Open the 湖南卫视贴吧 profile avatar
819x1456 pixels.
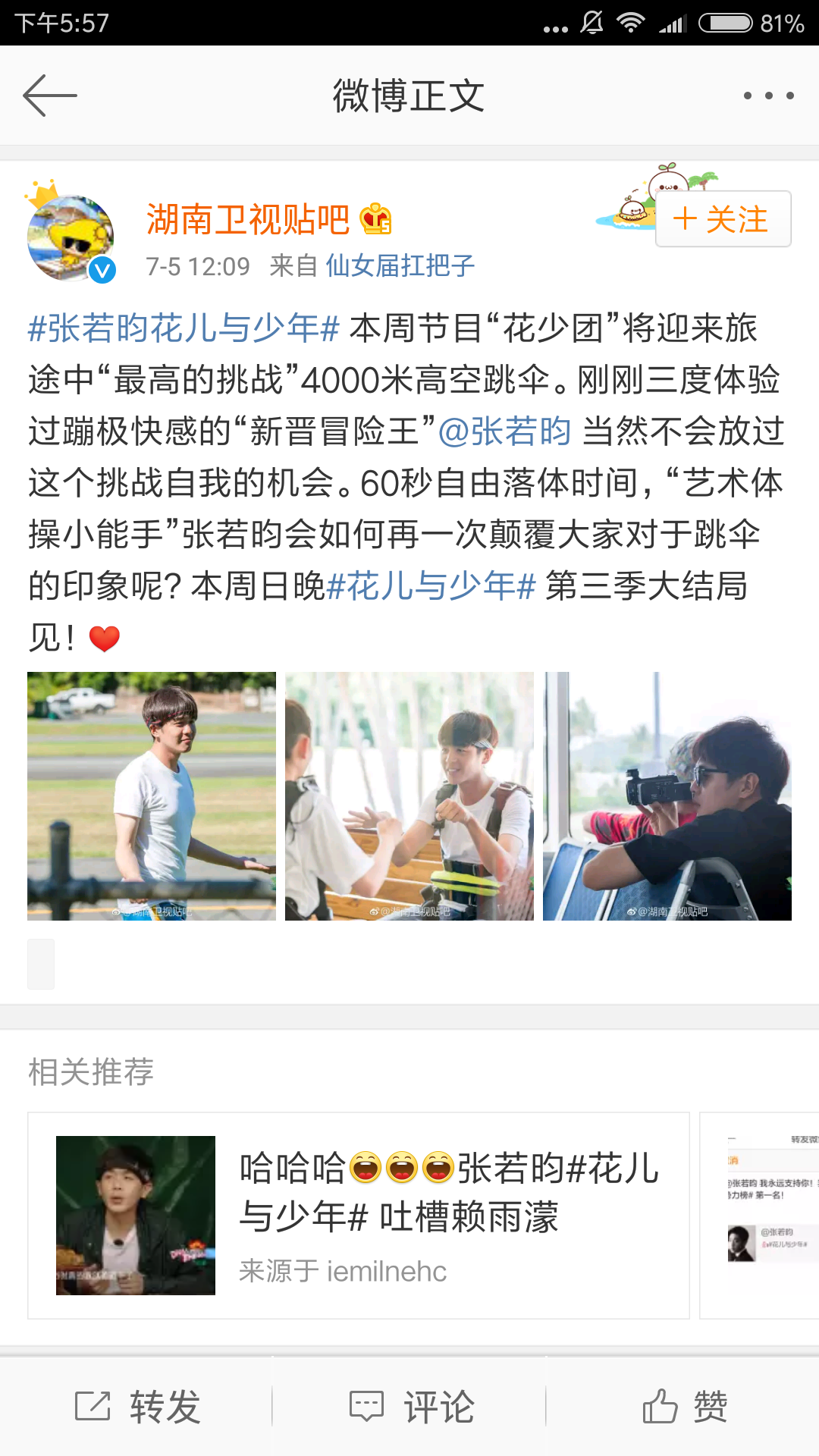71,238
